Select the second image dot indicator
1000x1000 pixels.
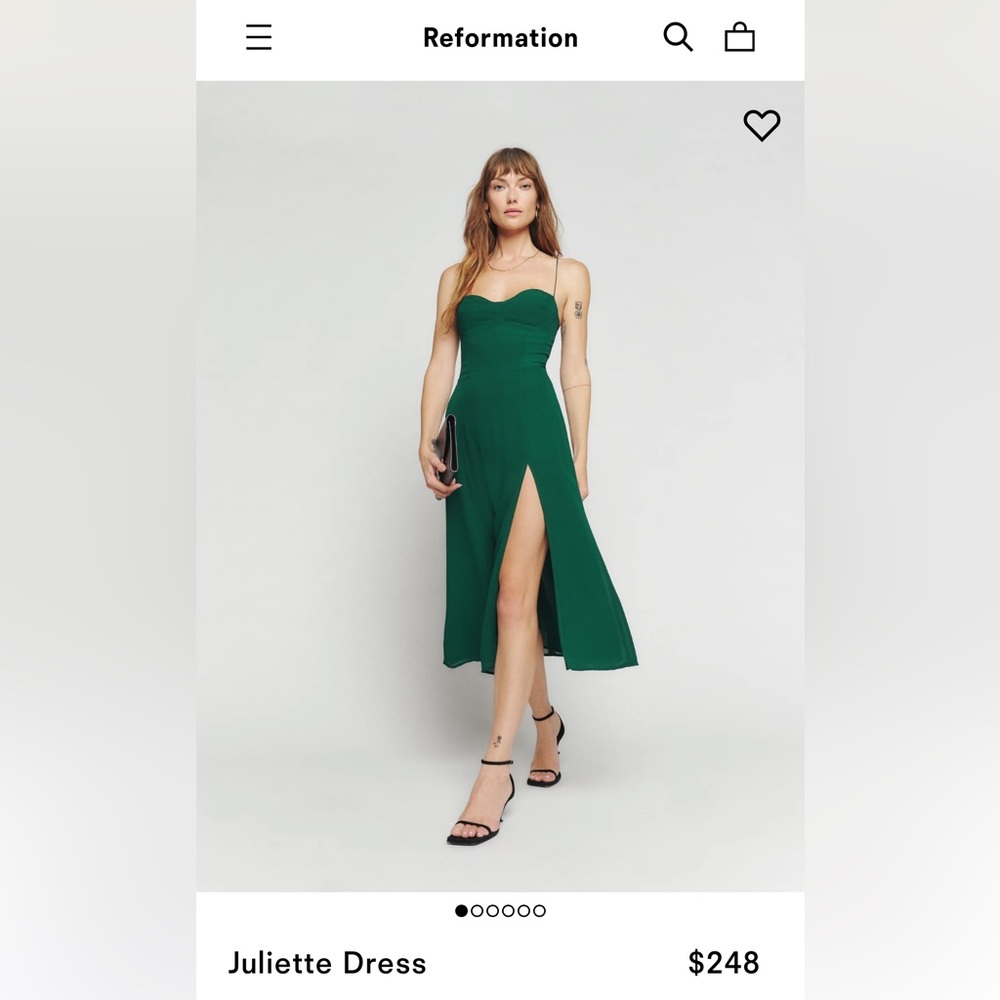click(x=477, y=911)
